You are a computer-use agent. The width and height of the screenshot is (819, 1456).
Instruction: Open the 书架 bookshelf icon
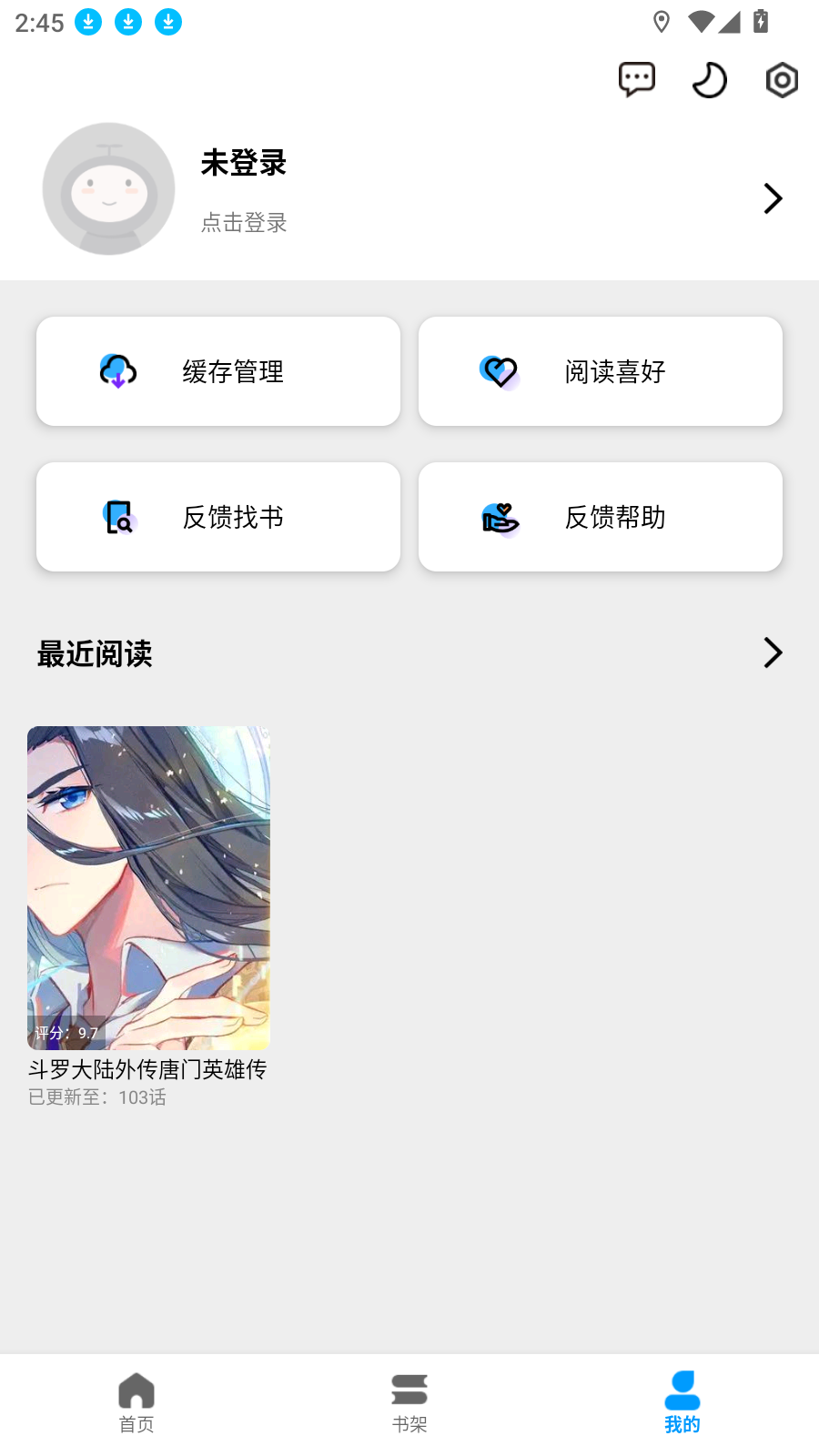click(409, 1390)
